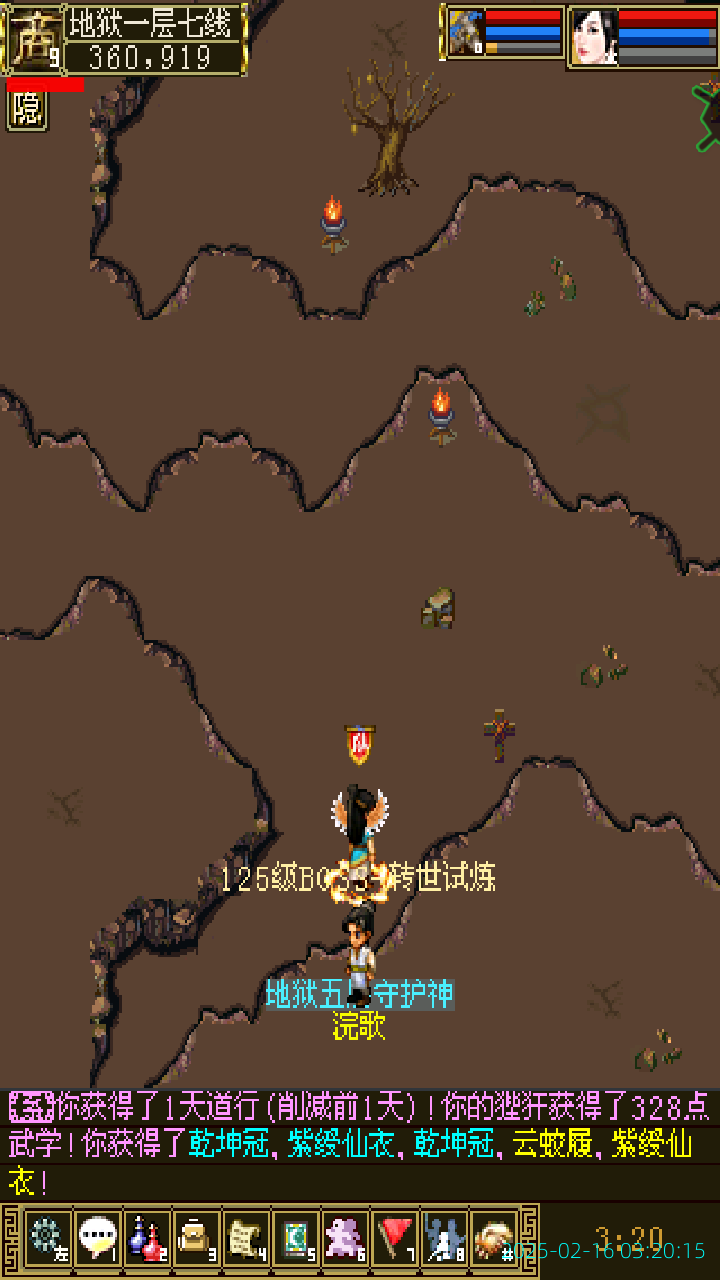The image size is (720, 1280).
Task: Open the pet status portrait
Action: click(465, 33)
